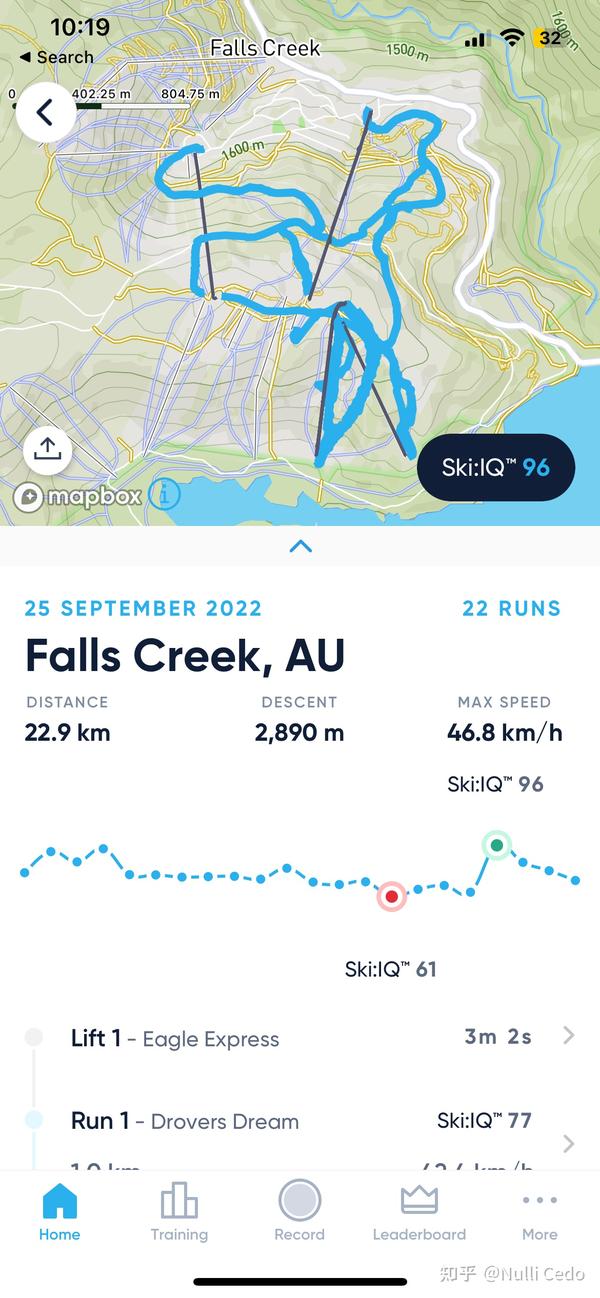The image size is (600, 1298).
Task: Go to the Leaderboard tab
Action: tap(419, 1211)
